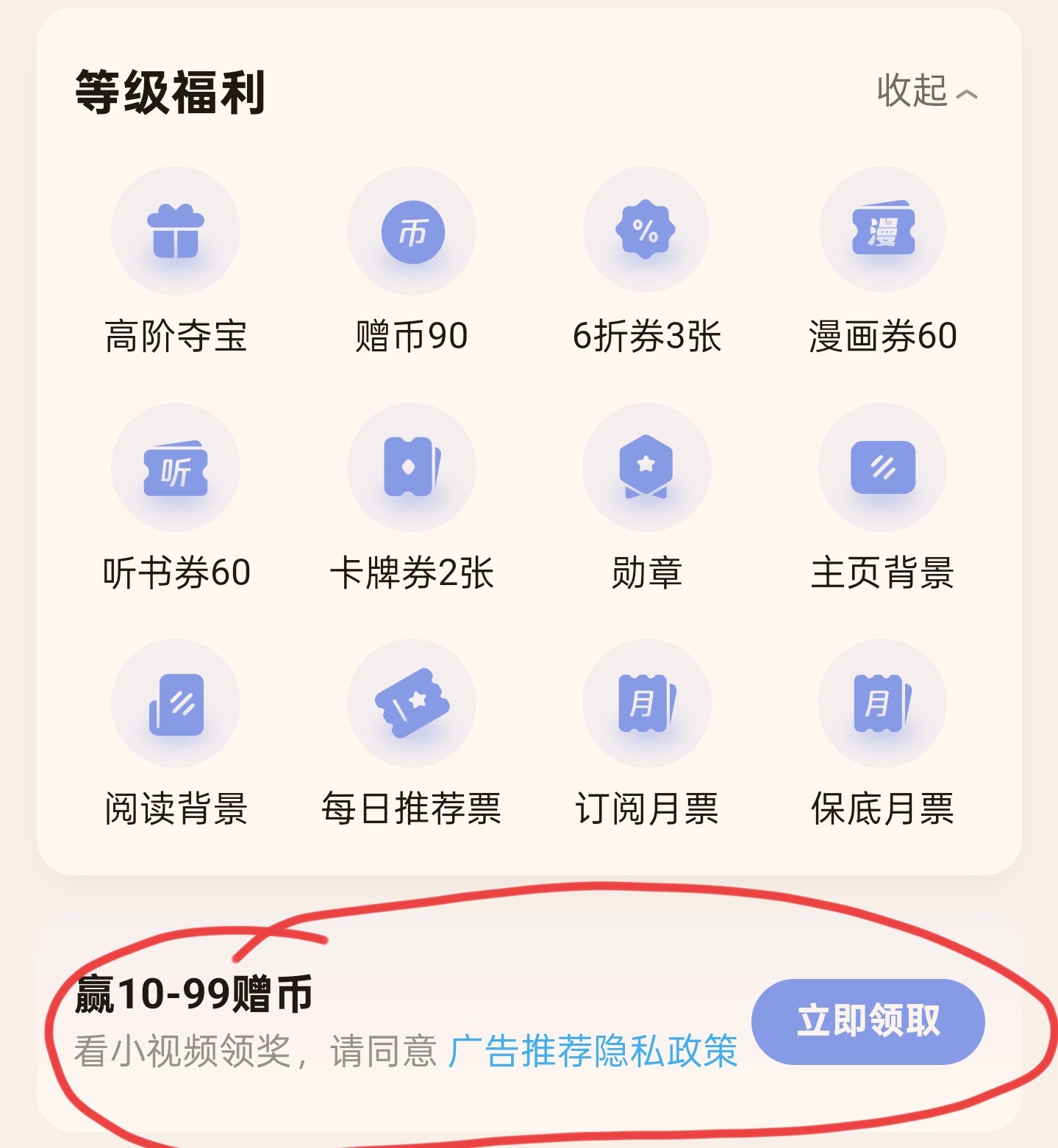Collapse the 等级福利 section via 收起
Screen dimensions: 1058x1148
tap(926, 92)
